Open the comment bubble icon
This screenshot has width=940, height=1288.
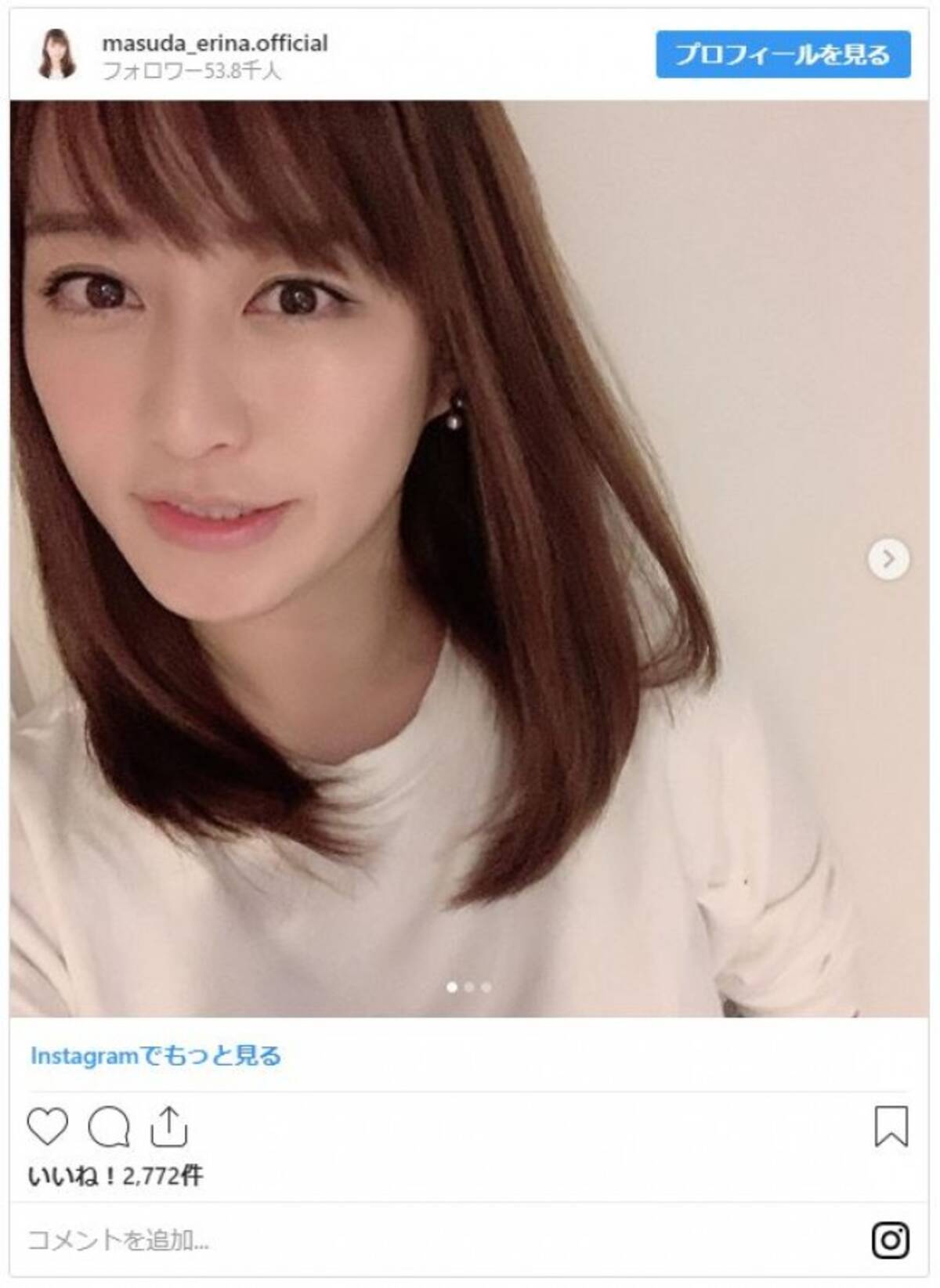coord(109,1127)
